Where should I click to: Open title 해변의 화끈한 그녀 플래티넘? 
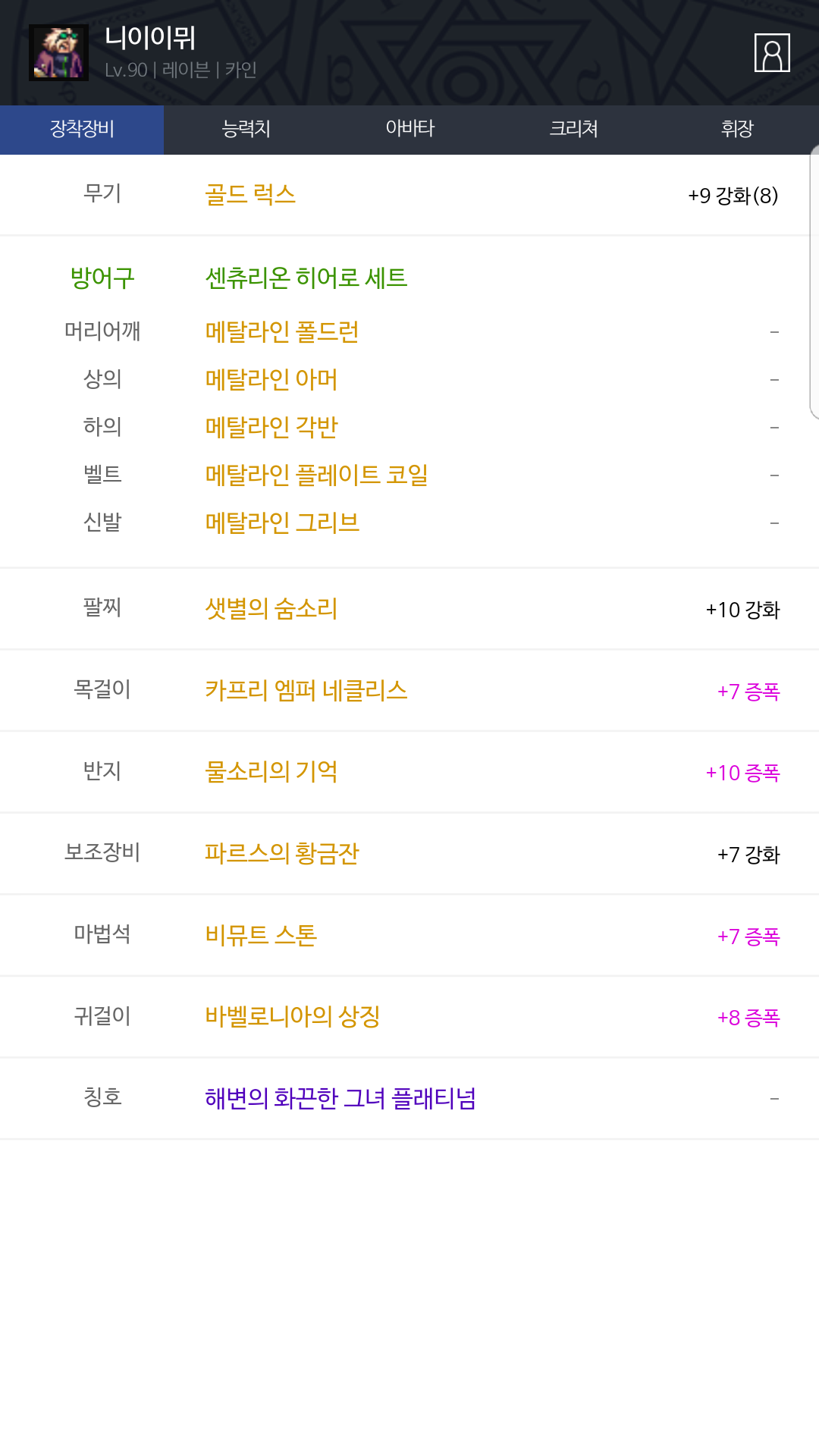[340, 1099]
